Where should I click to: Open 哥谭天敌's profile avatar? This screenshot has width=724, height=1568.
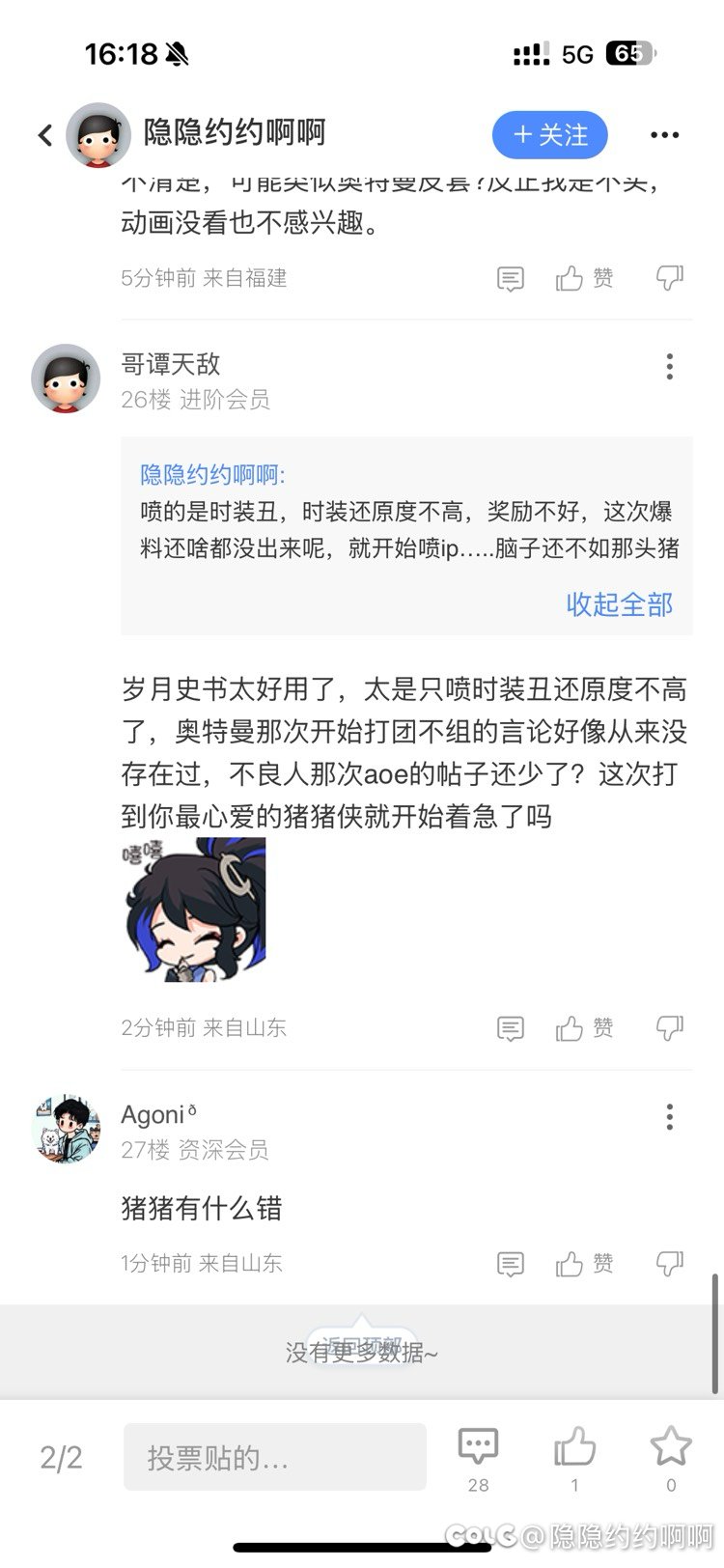tap(66, 378)
